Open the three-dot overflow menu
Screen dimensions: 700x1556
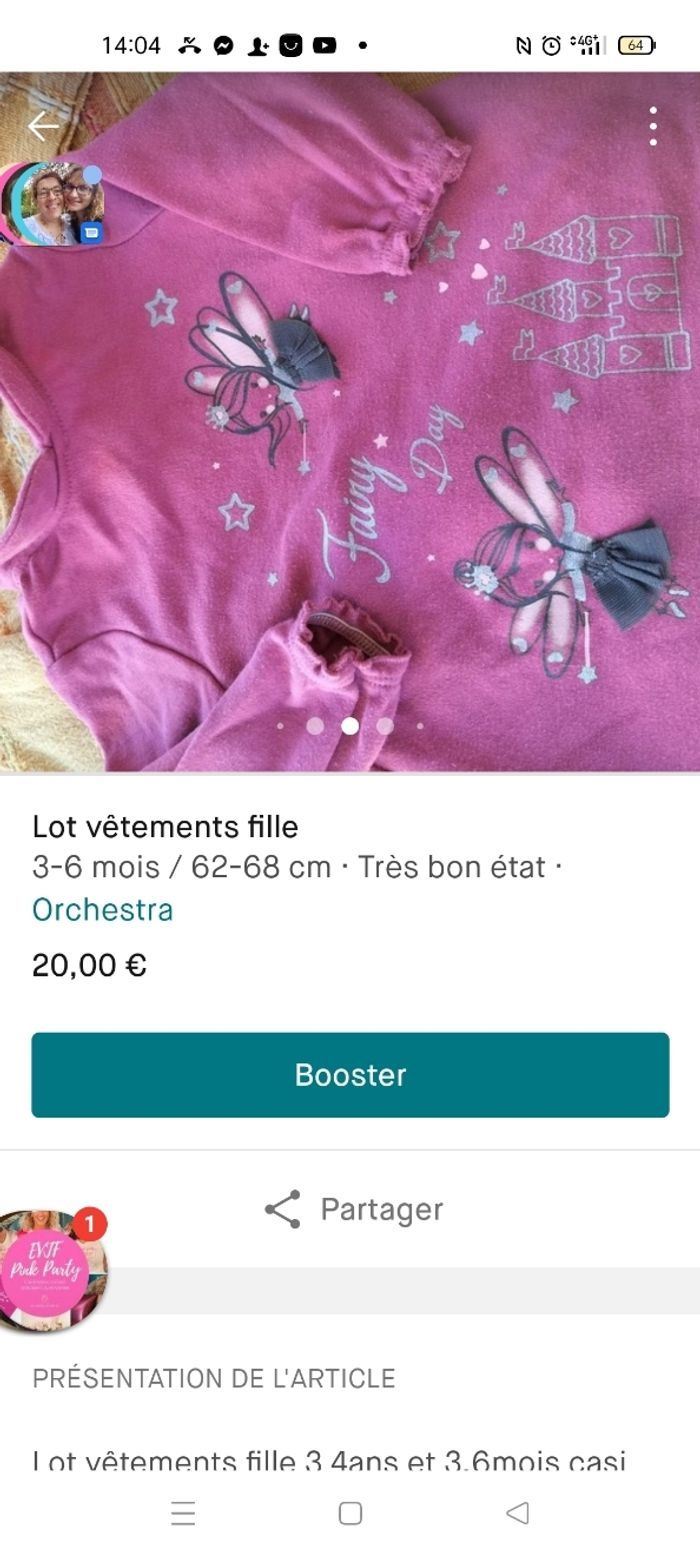coord(653,126)
